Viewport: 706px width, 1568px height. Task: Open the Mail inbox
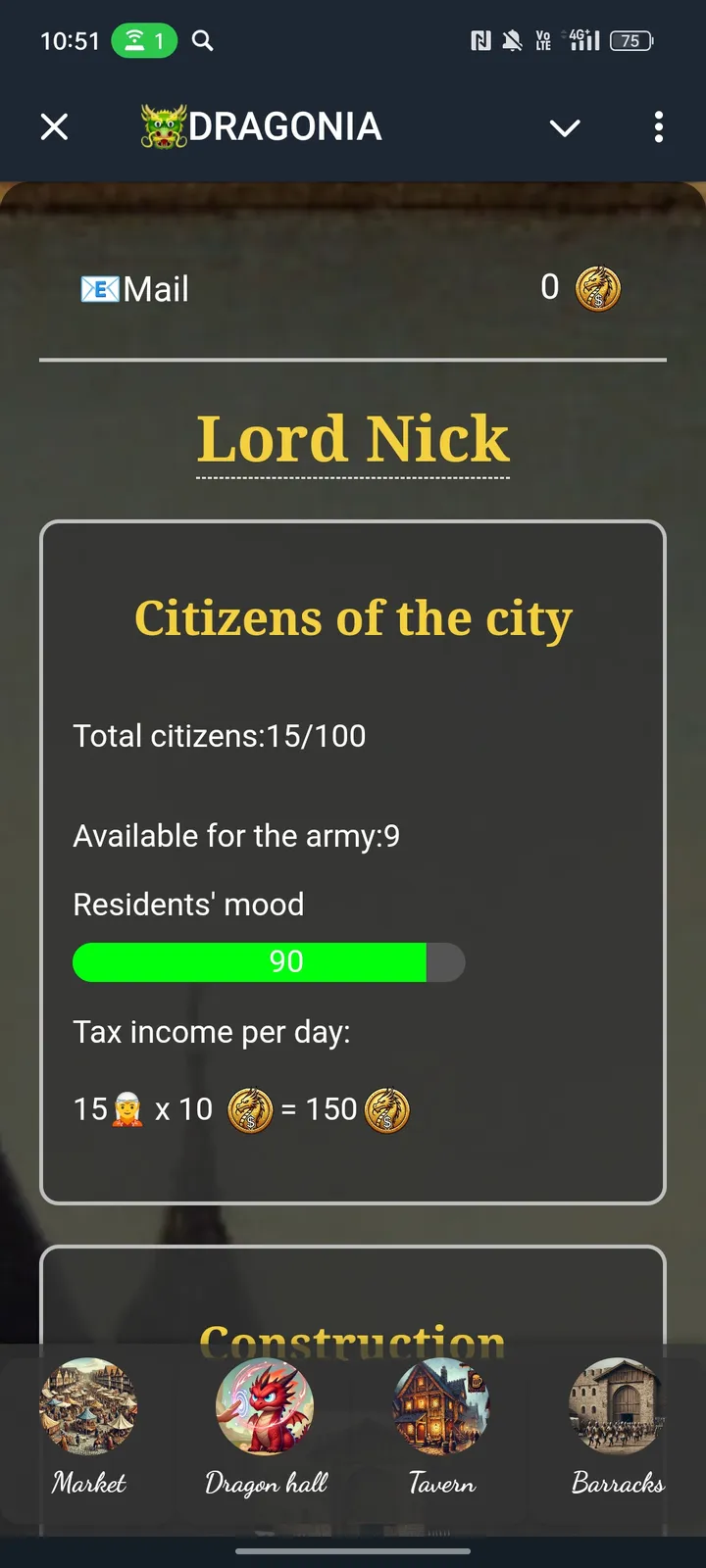pos(134,289)
